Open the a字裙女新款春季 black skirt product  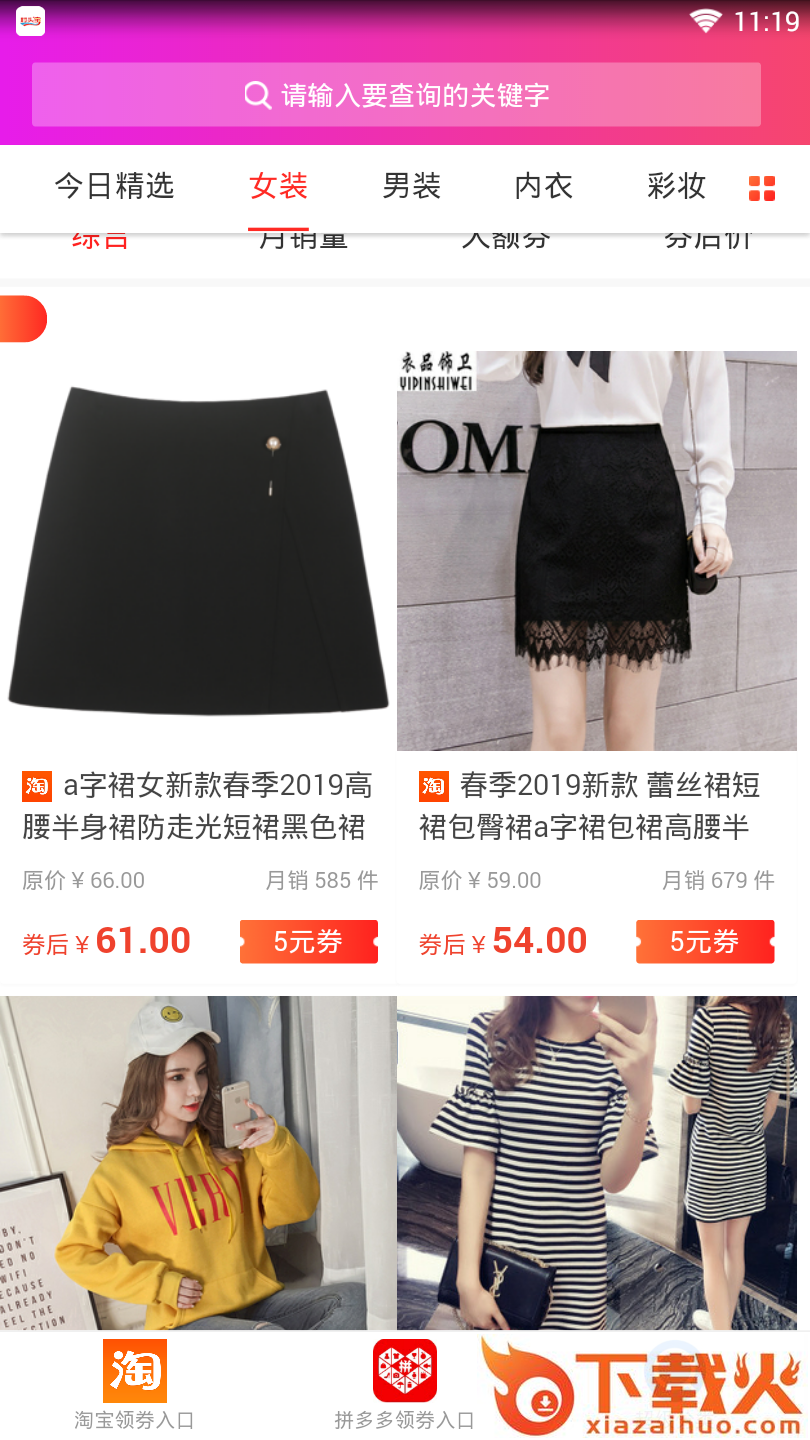198,550
